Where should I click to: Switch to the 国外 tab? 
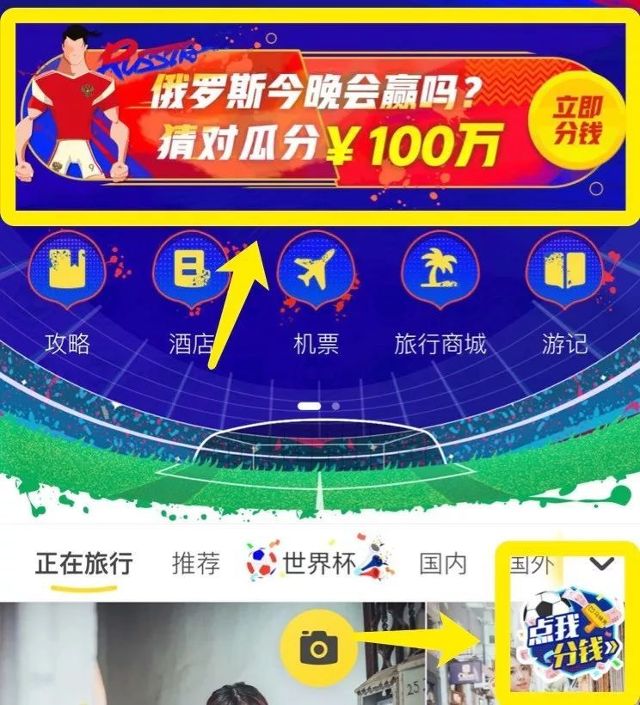(x=531, y=563)
